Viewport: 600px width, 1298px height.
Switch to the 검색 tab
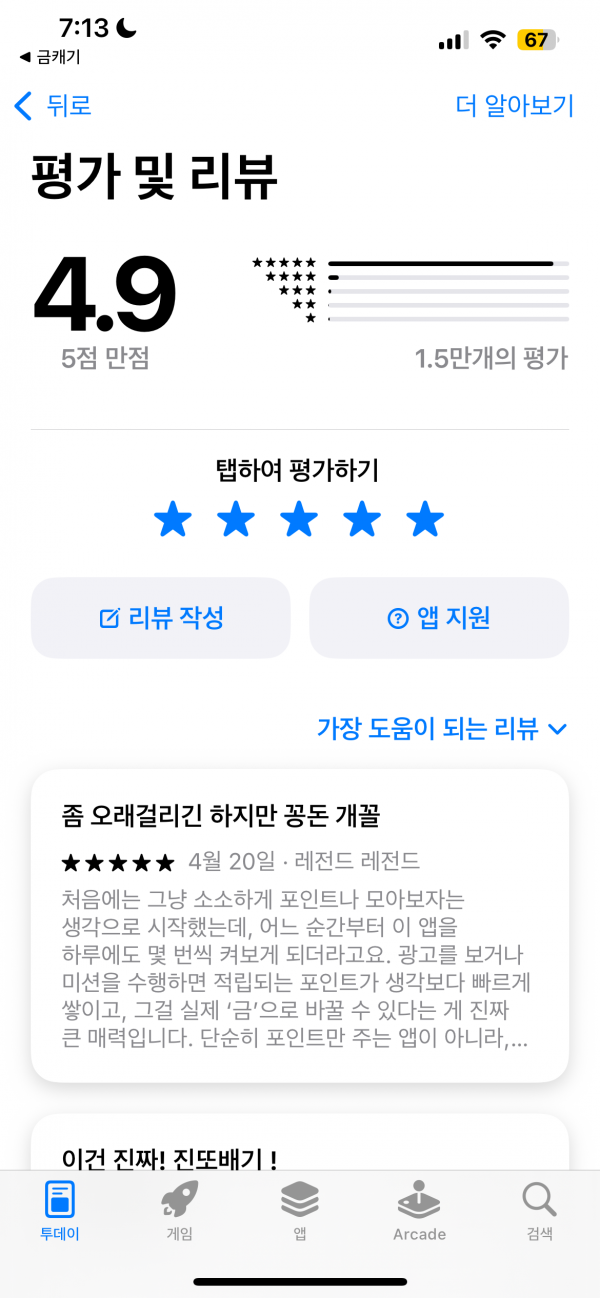click(539, 1210)
